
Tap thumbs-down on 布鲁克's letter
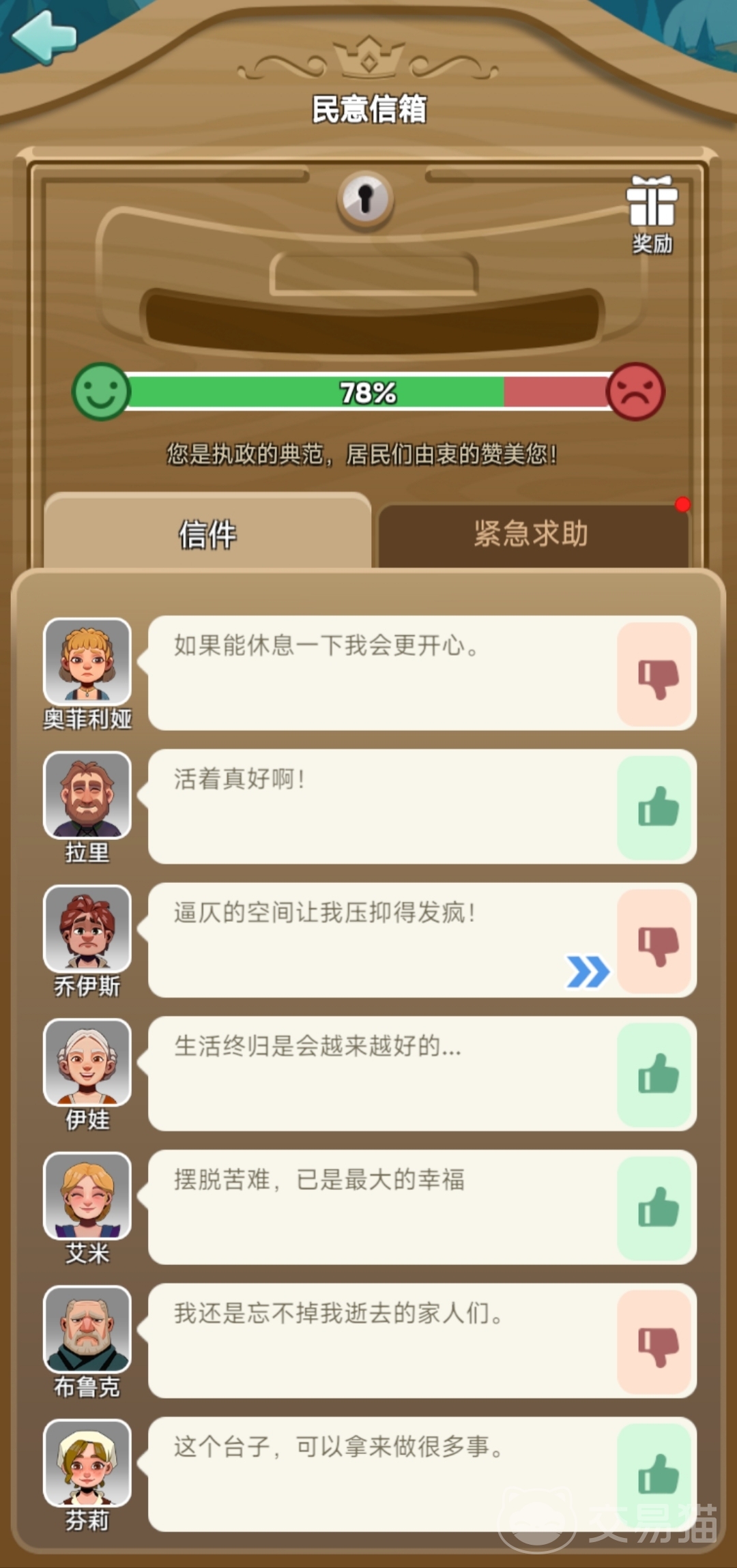click(656, 1341)
